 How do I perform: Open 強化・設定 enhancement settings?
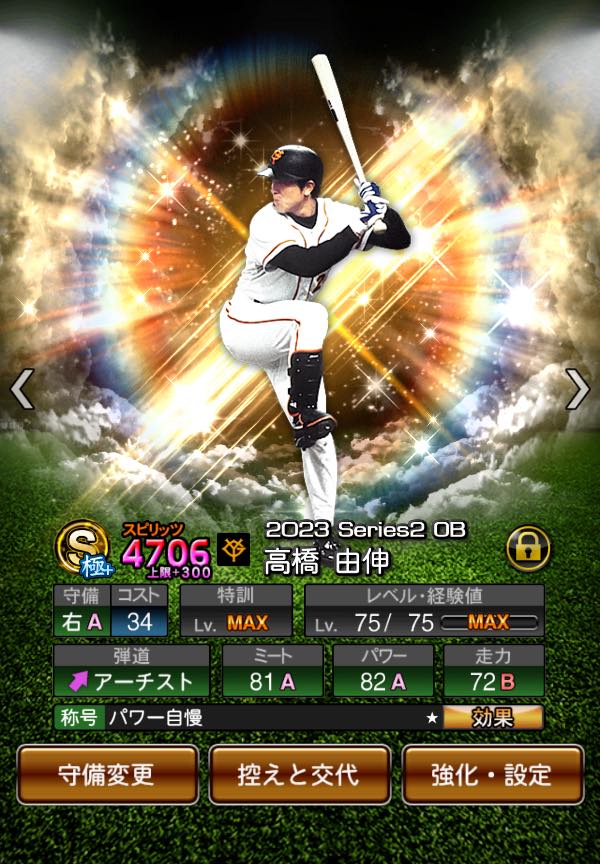tap(492, 775)
